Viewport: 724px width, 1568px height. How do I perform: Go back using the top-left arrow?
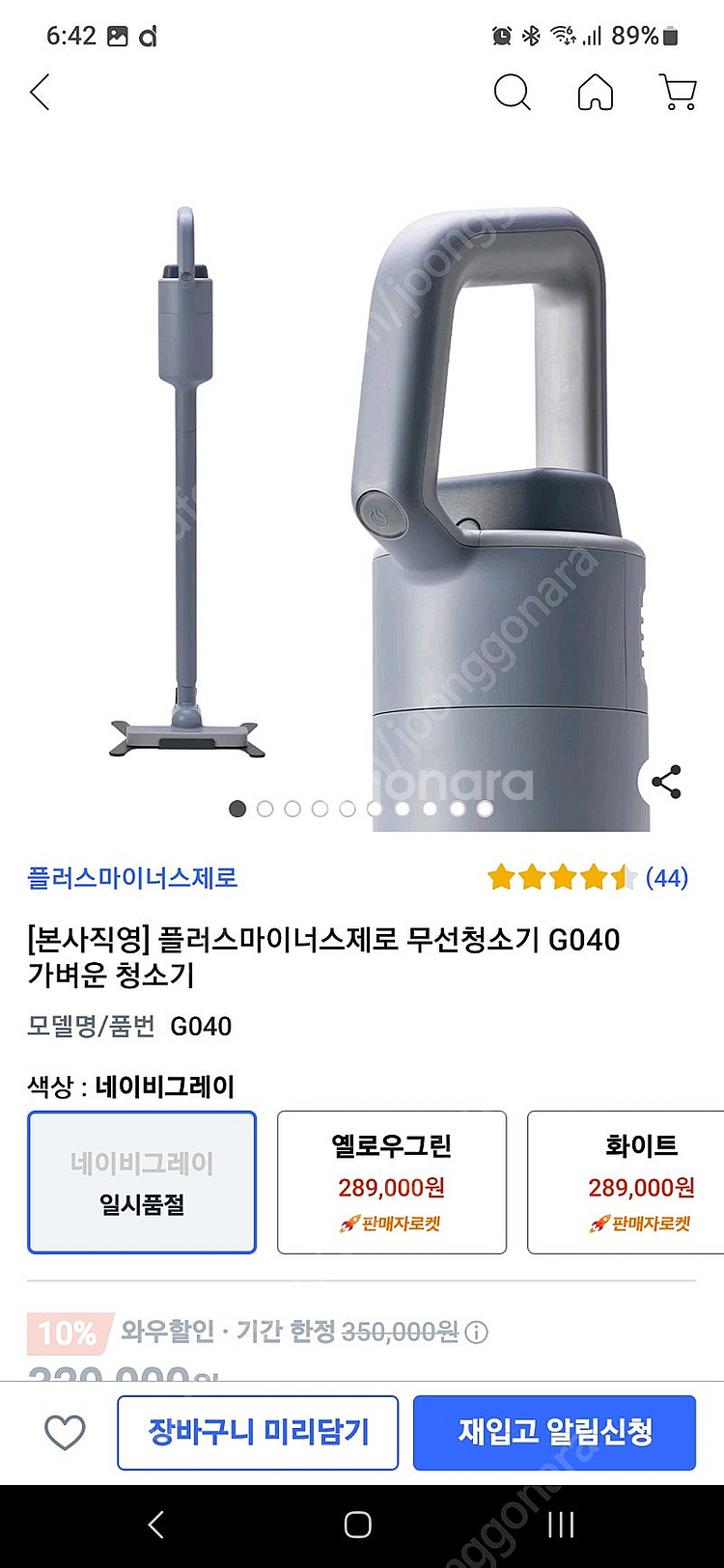point(40,93)
